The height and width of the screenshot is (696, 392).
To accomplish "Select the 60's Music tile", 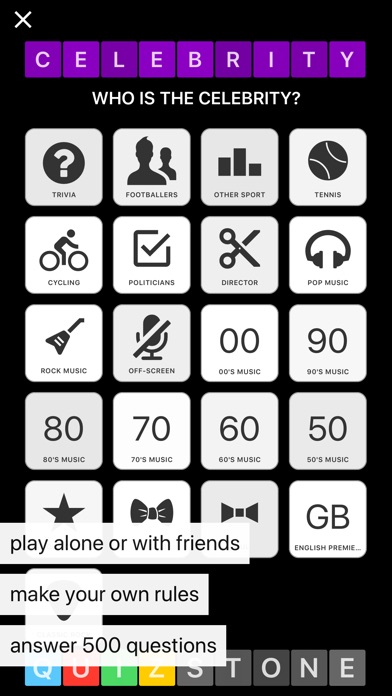I will point(240,431).
